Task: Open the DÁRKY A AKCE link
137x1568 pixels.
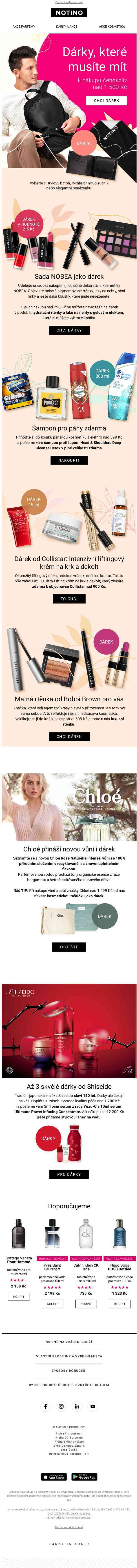Action: click(x=66, y=27)
